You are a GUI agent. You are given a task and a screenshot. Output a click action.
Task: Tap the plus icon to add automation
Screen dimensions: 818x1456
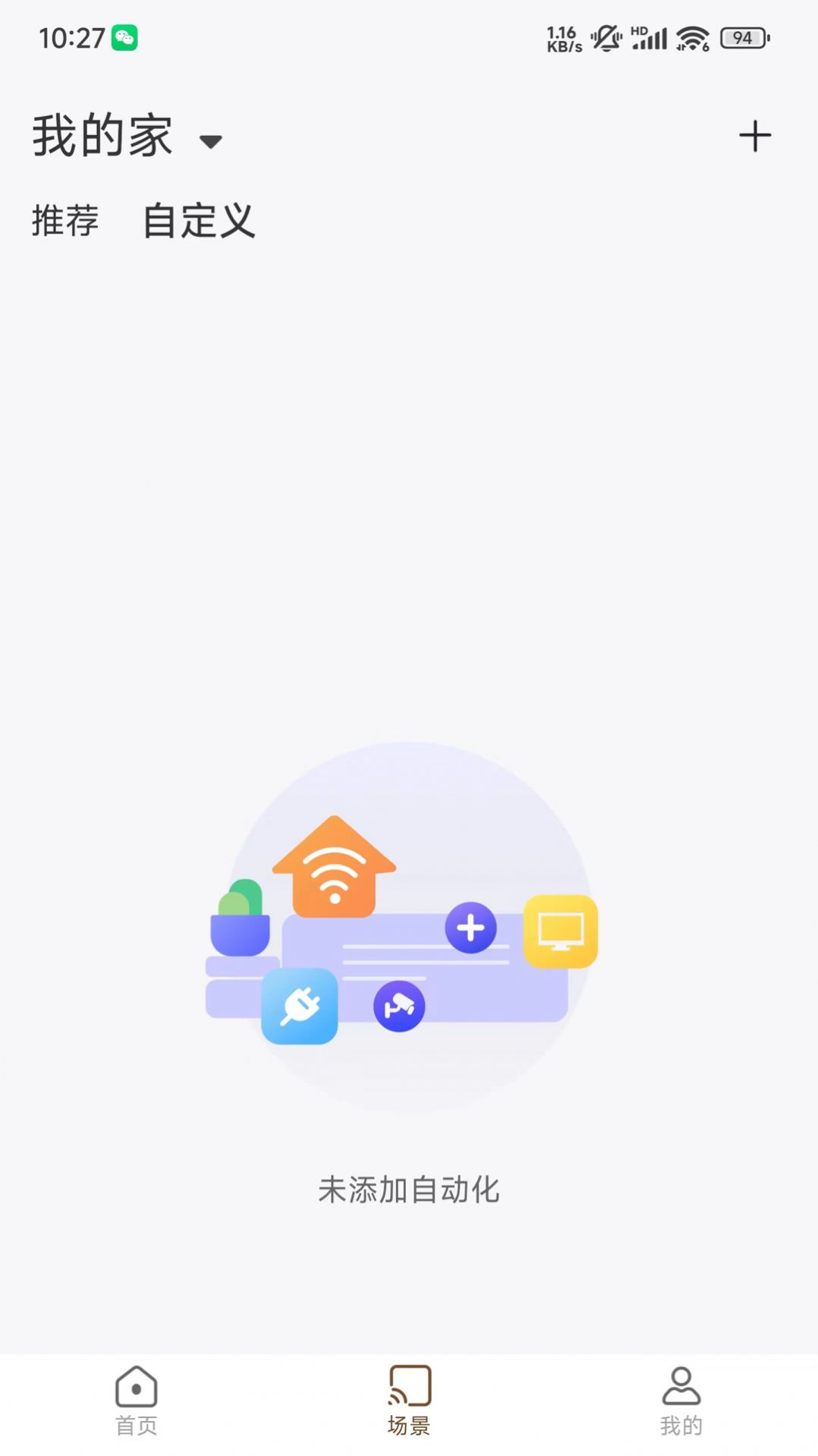[x=754, y=137]
